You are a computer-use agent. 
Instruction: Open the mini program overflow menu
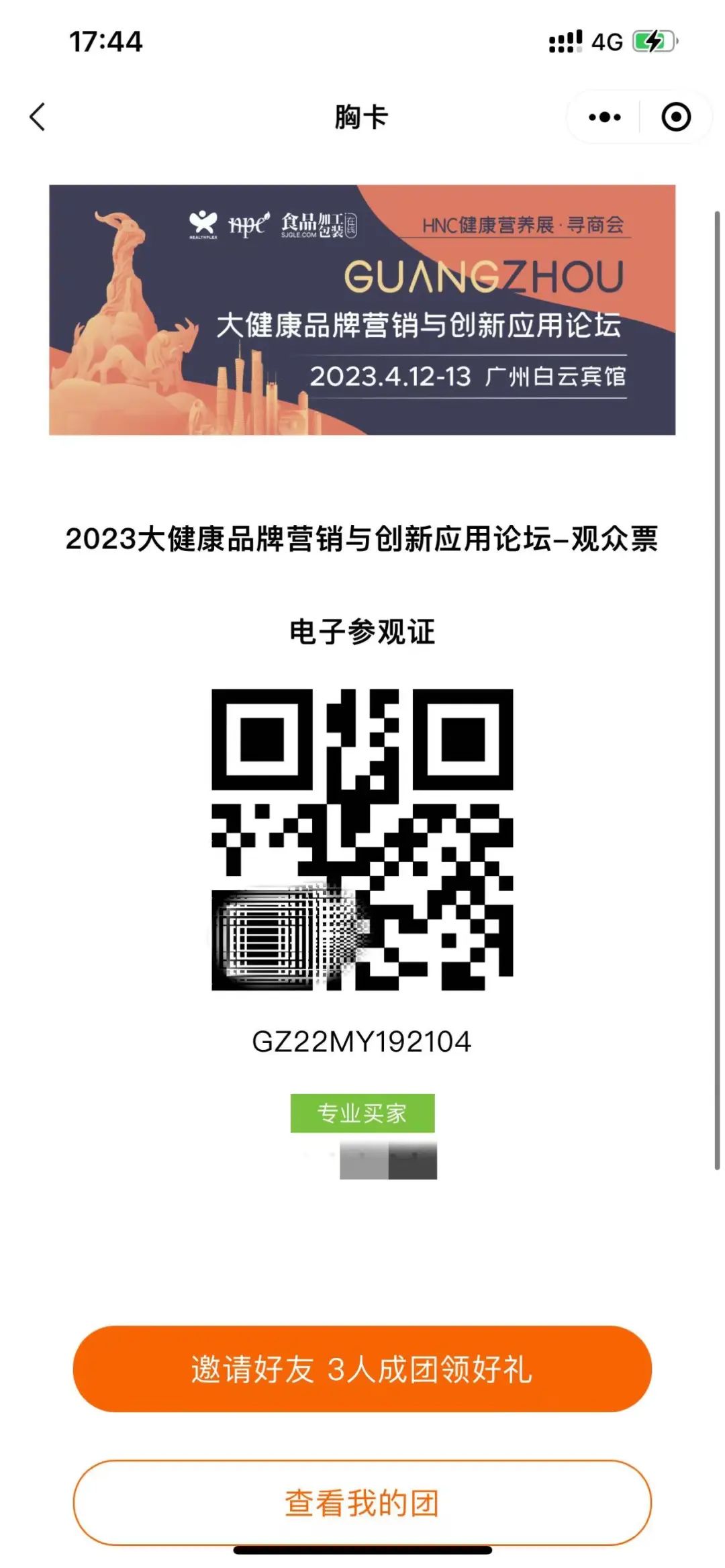(x=604, y=117)
